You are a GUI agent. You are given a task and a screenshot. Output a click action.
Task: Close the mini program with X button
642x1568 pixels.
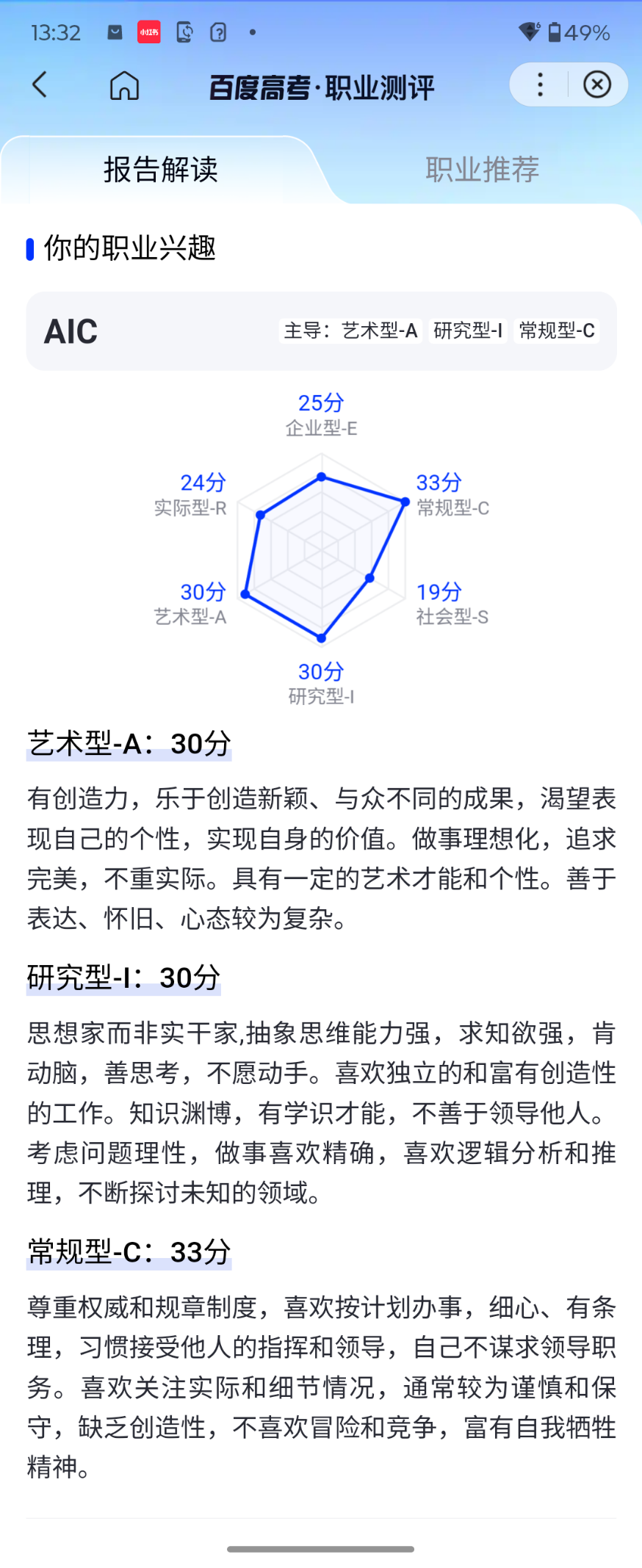tap(597, 85)
